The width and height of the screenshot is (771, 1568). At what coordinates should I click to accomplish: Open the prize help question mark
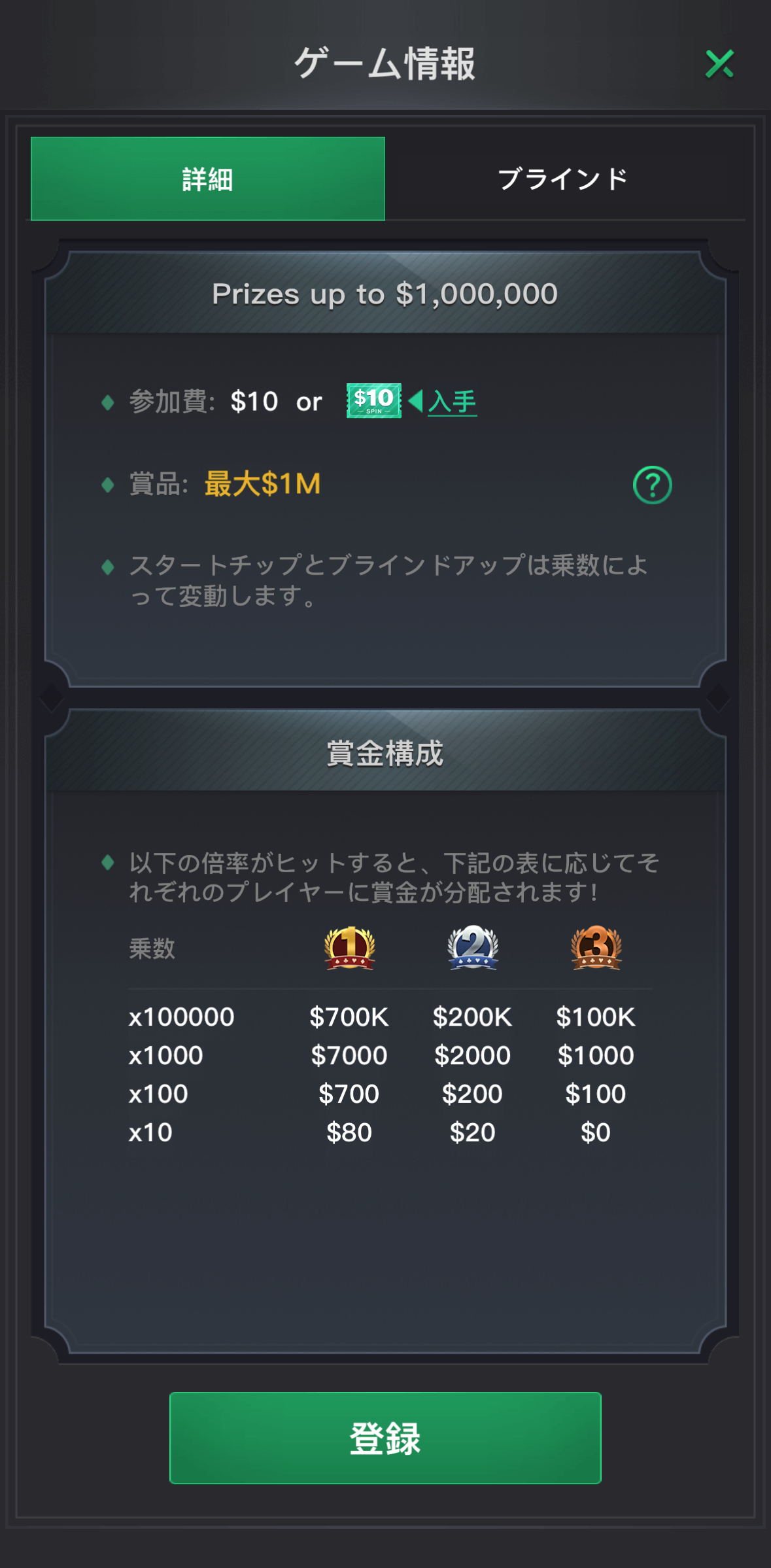coord(652,485)
